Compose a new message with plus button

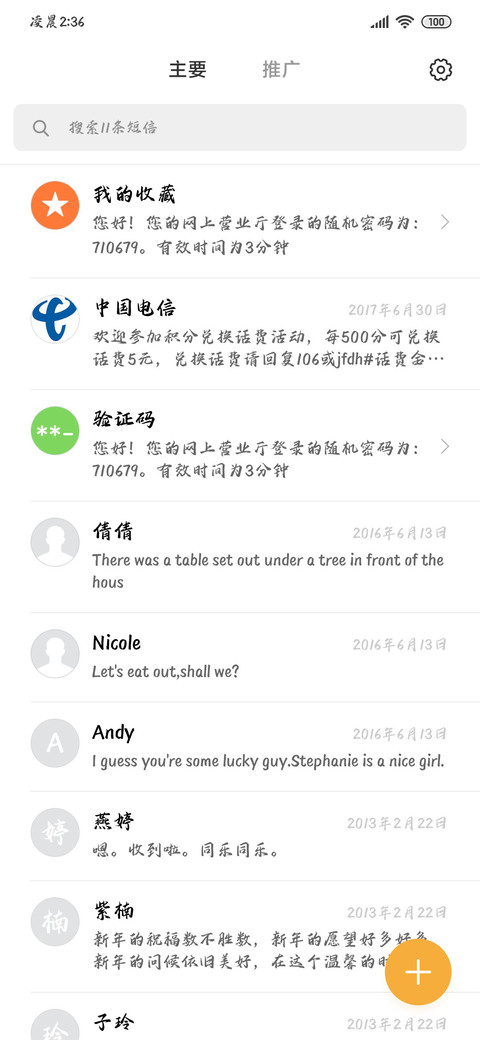418,972
